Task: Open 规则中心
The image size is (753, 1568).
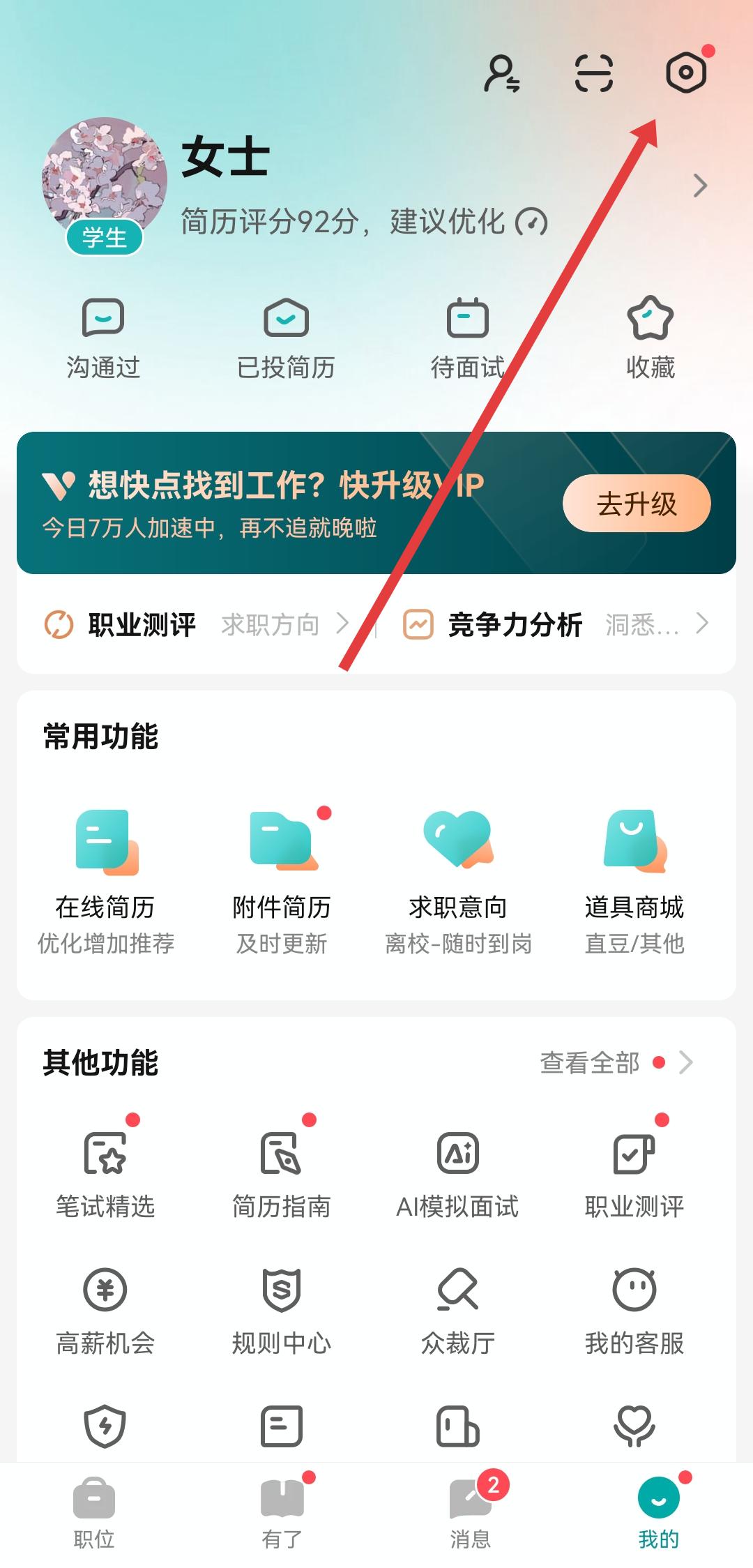Action: pos(282,1310)
